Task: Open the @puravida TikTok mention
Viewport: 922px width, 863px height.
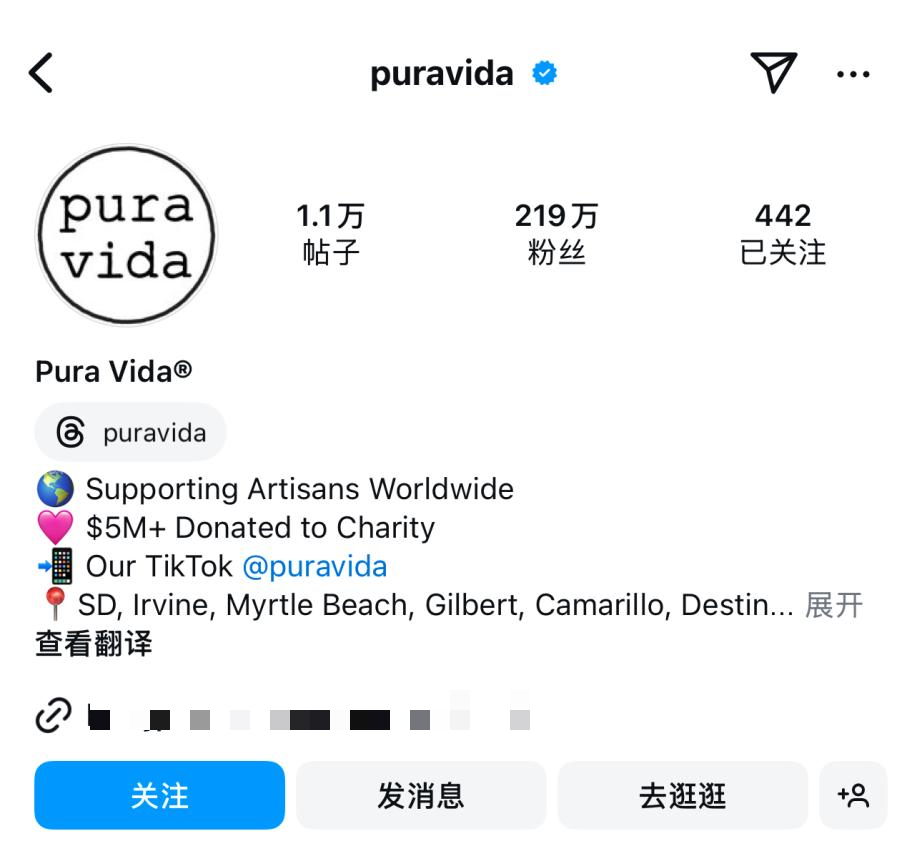Action: click(315, 566)
